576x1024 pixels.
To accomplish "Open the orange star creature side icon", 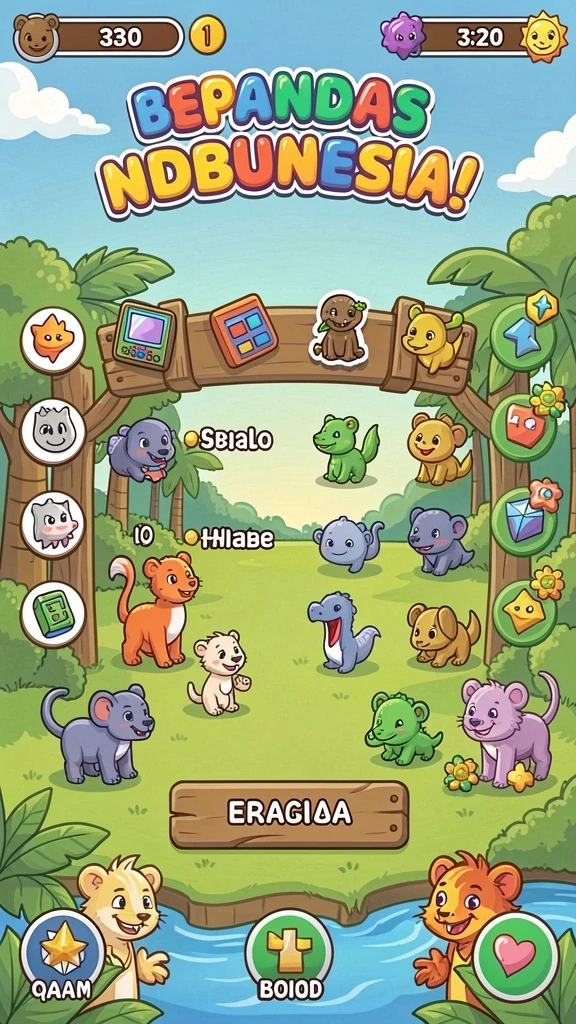I will (x=52, y=340).
